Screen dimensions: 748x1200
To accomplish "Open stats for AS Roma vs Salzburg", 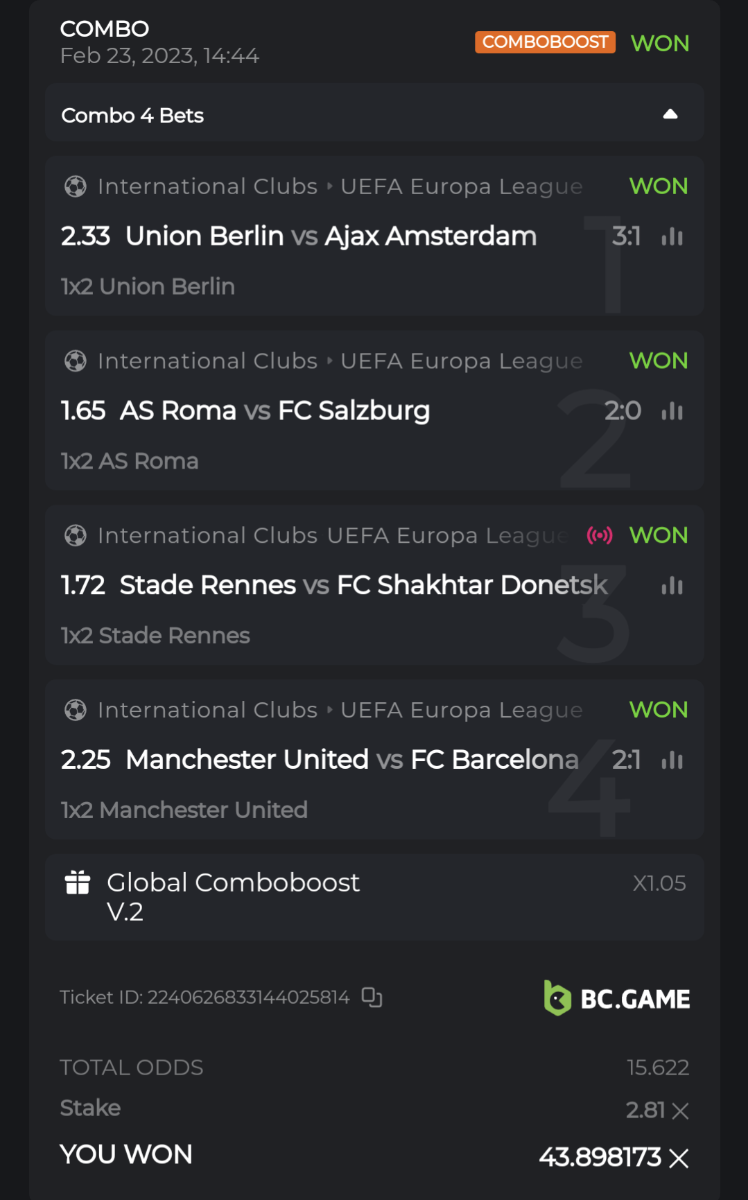I will pos(672,411).
